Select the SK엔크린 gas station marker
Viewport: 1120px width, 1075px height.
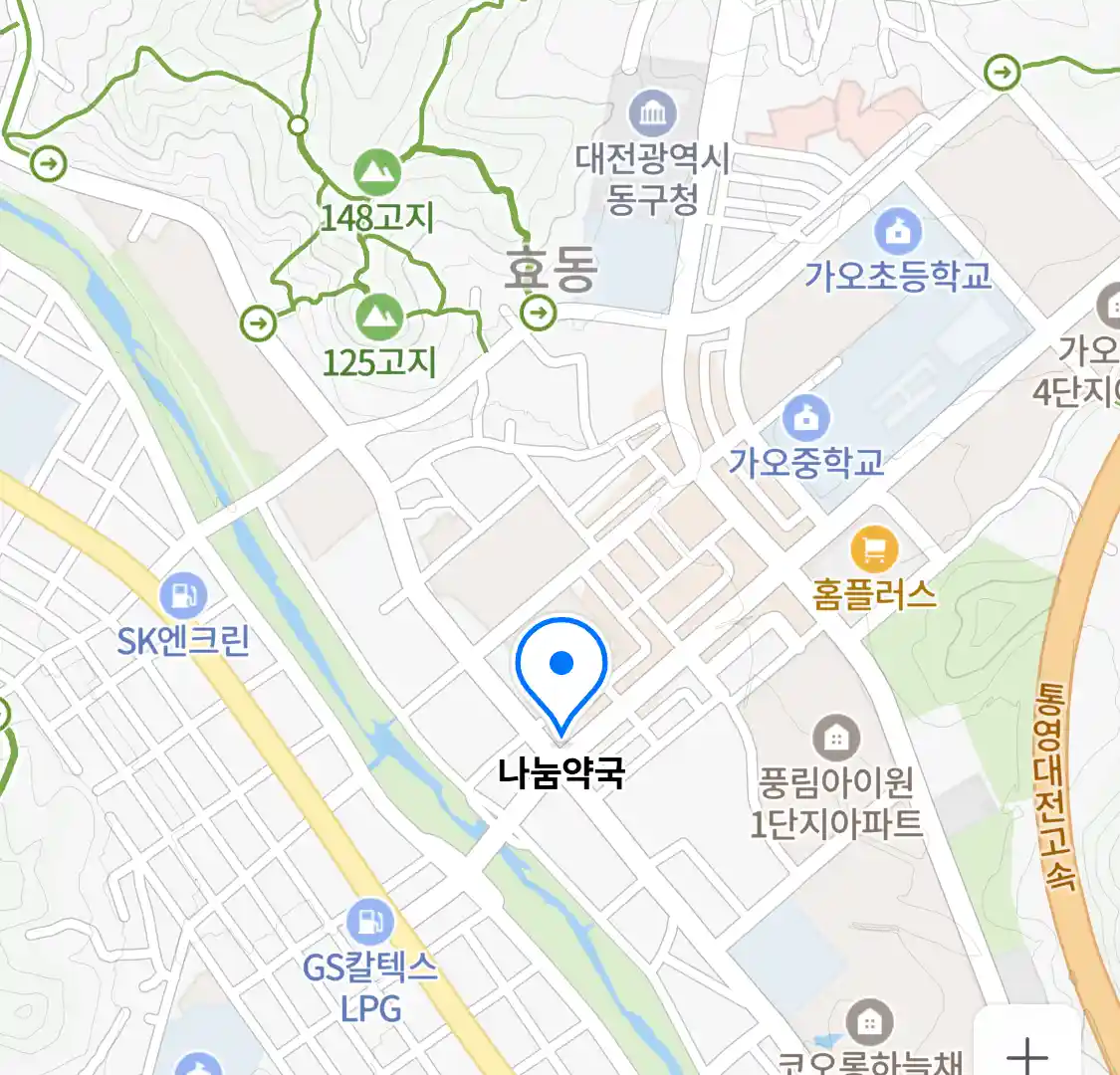coord(183,596)
